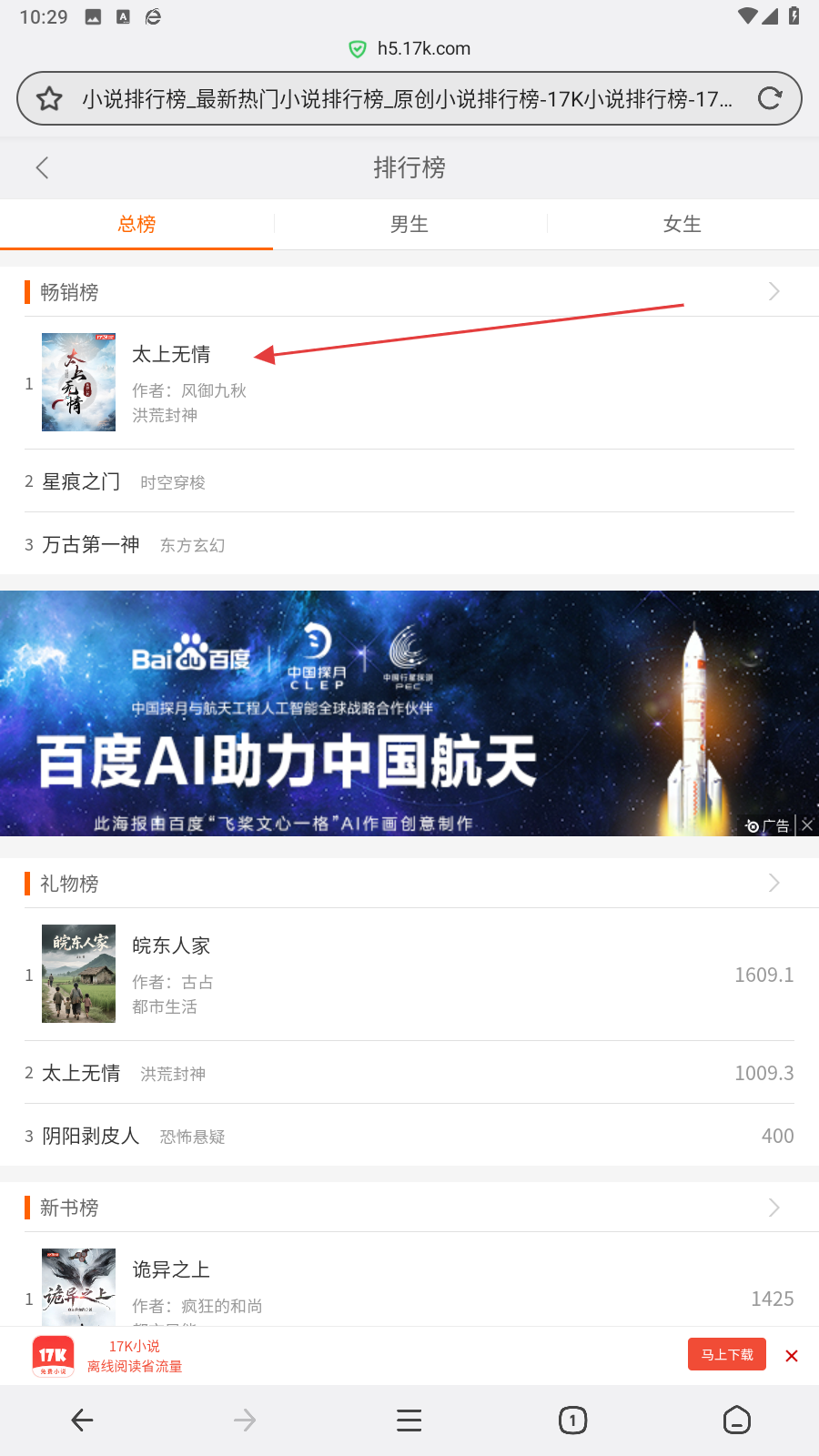Close the Baidu AI advertisement
819x1456 pixels.
pos(807,825)
